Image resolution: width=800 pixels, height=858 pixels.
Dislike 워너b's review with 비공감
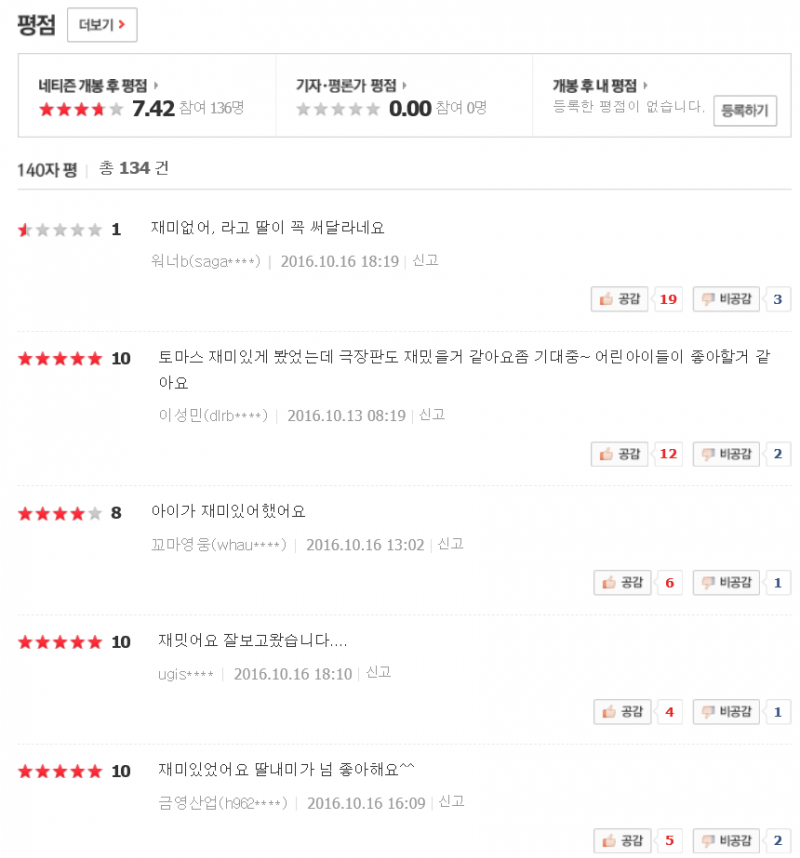coord(727,298)
